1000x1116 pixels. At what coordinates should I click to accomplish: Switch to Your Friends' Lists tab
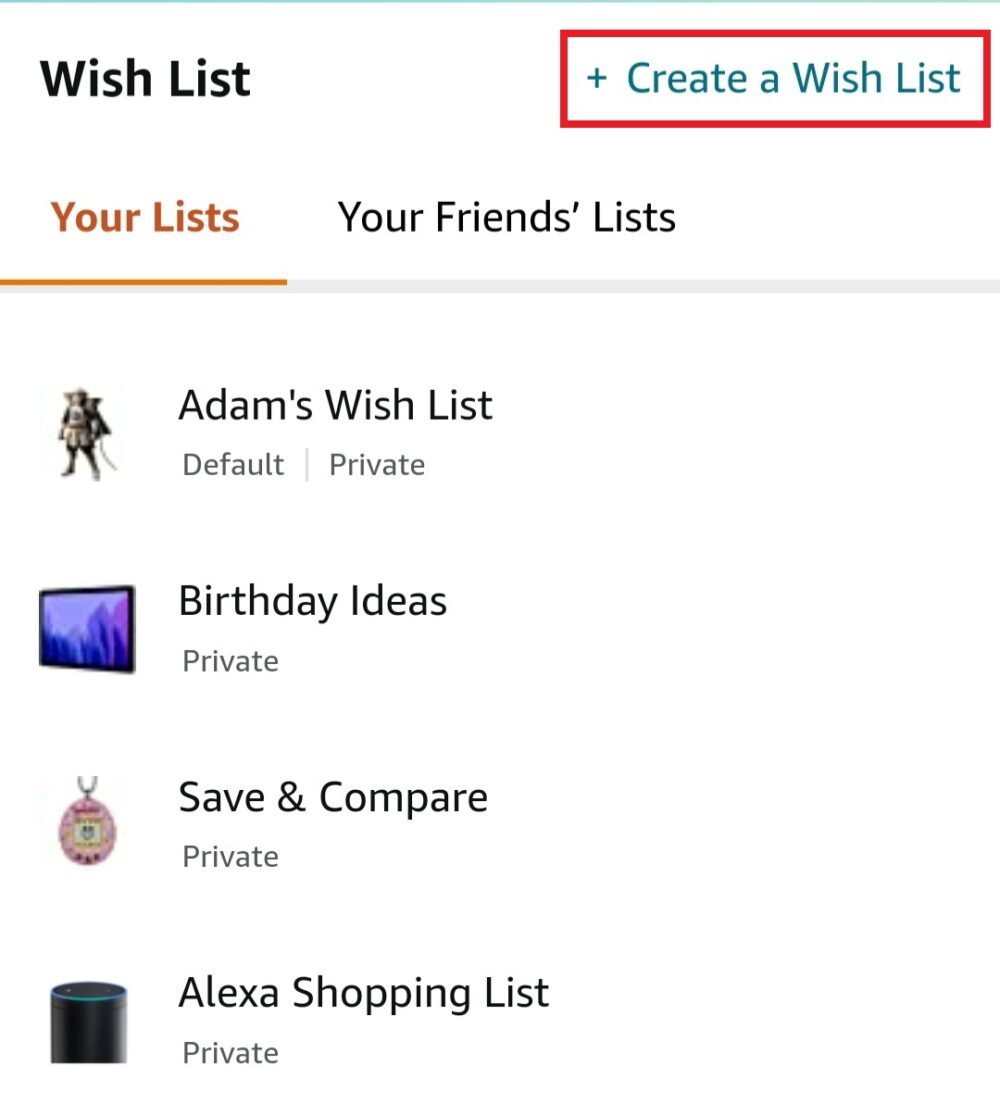point(507,217)
